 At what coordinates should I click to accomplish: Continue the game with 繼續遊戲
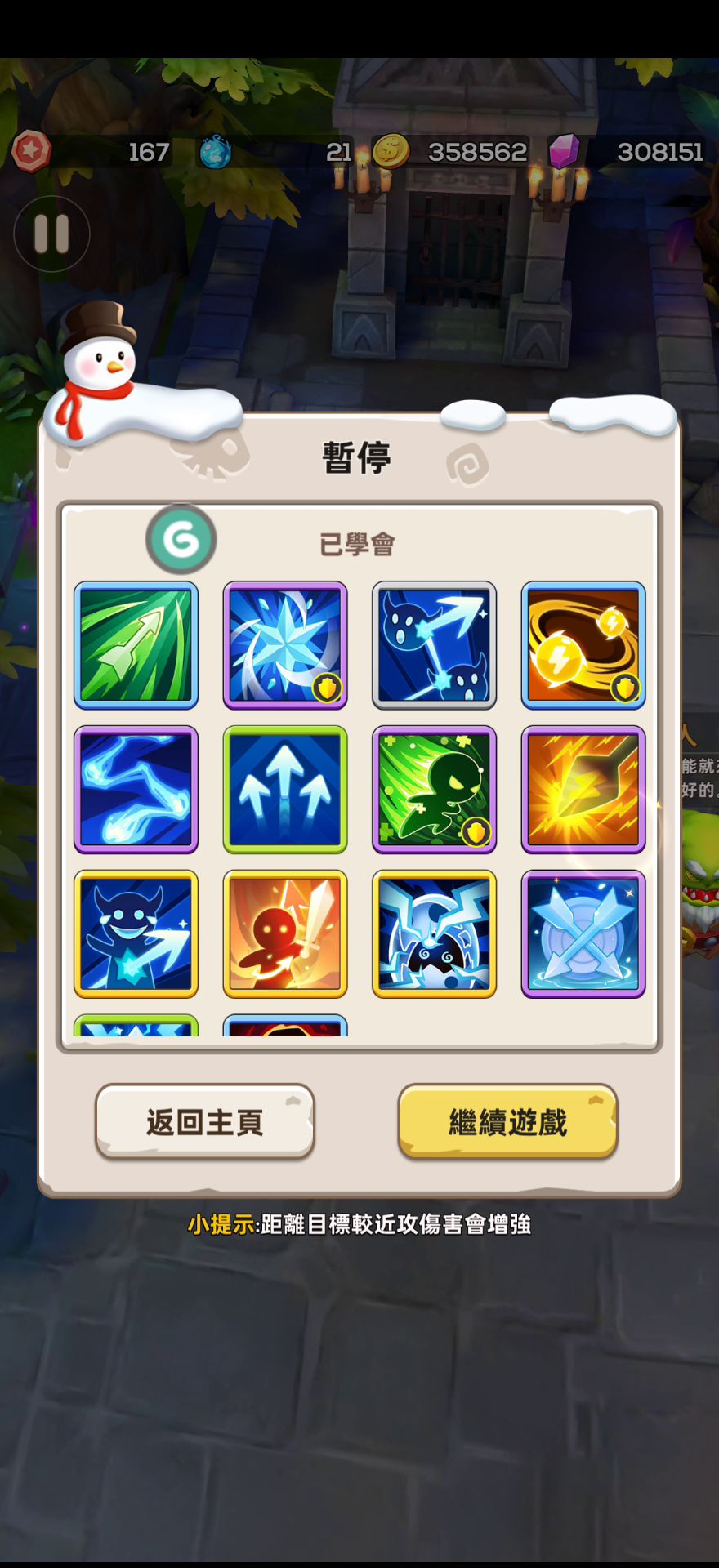[x=507, y=1122]
